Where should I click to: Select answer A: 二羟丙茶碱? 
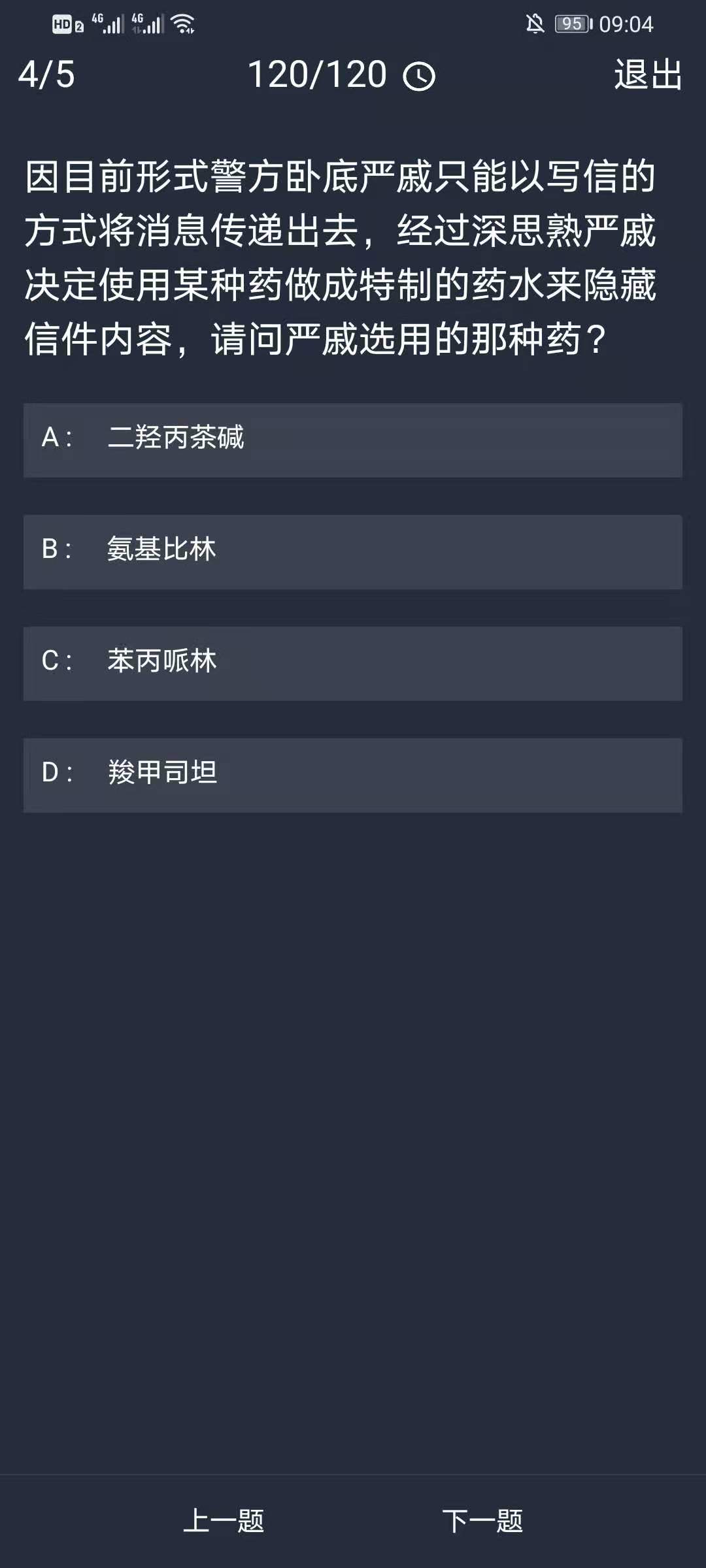[x=353, y=440]
